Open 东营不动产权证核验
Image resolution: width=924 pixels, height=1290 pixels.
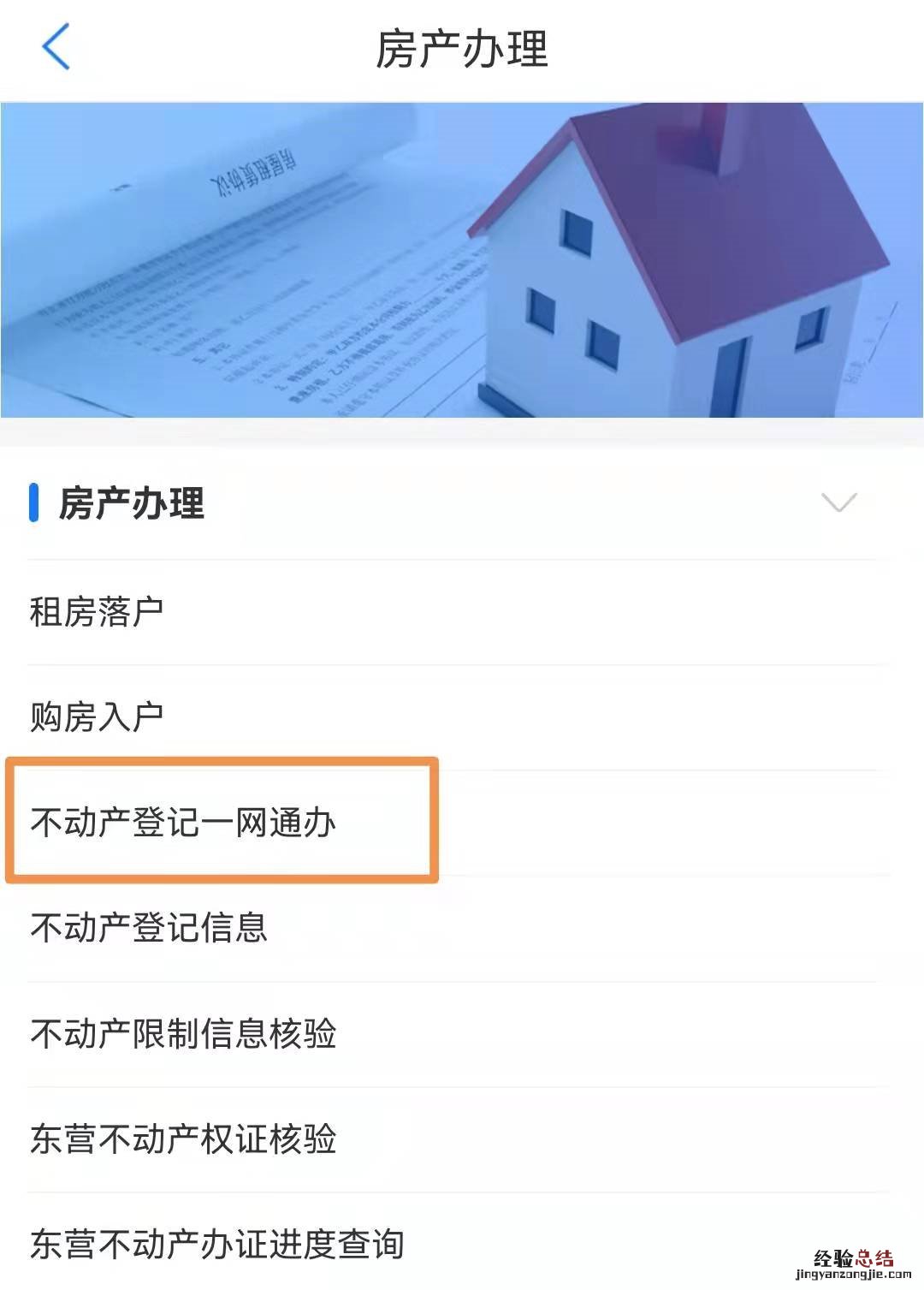(x=184, y=1139)
